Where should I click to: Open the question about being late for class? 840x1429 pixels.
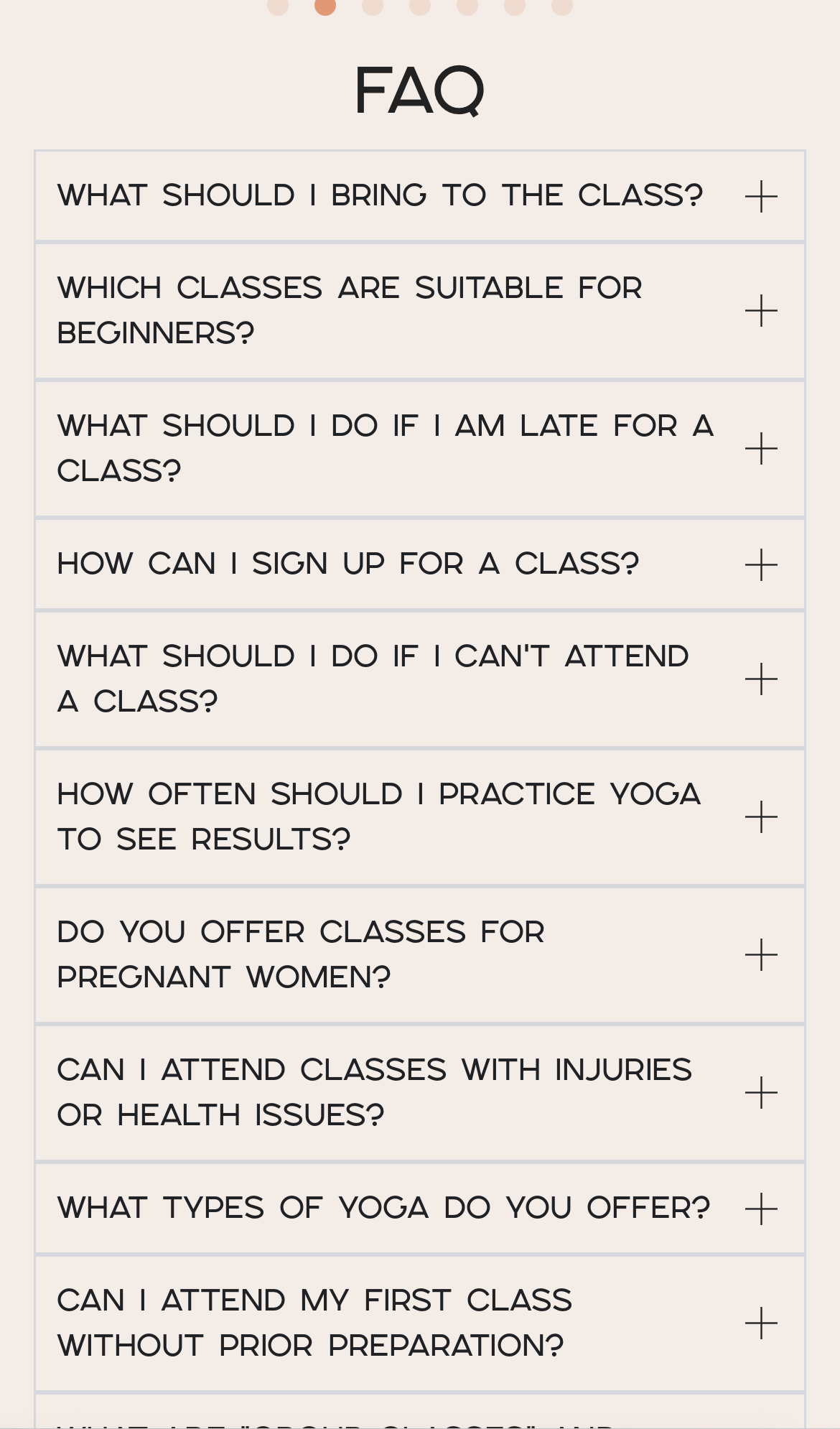[420, 449]
